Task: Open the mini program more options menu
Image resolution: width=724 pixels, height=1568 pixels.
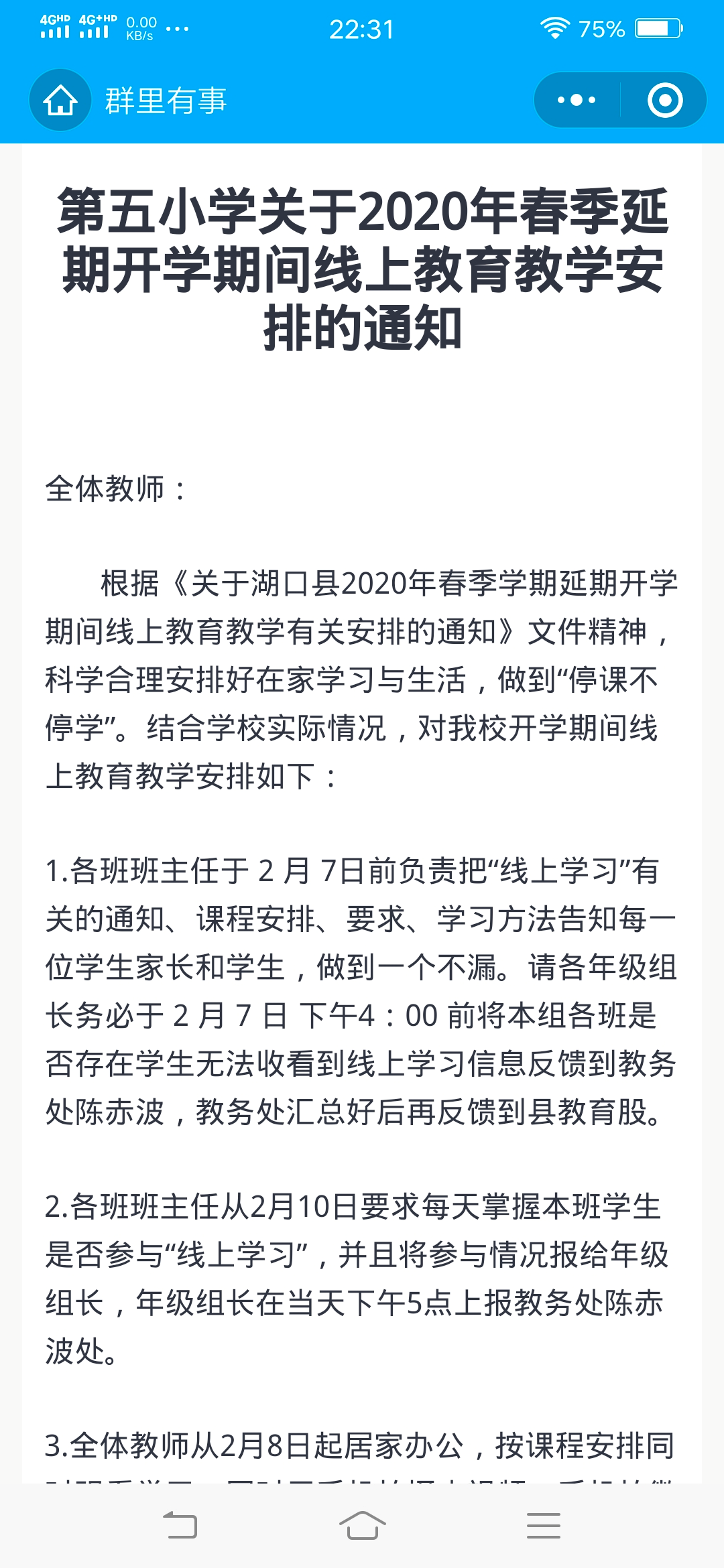Action: tap(577, 101)
